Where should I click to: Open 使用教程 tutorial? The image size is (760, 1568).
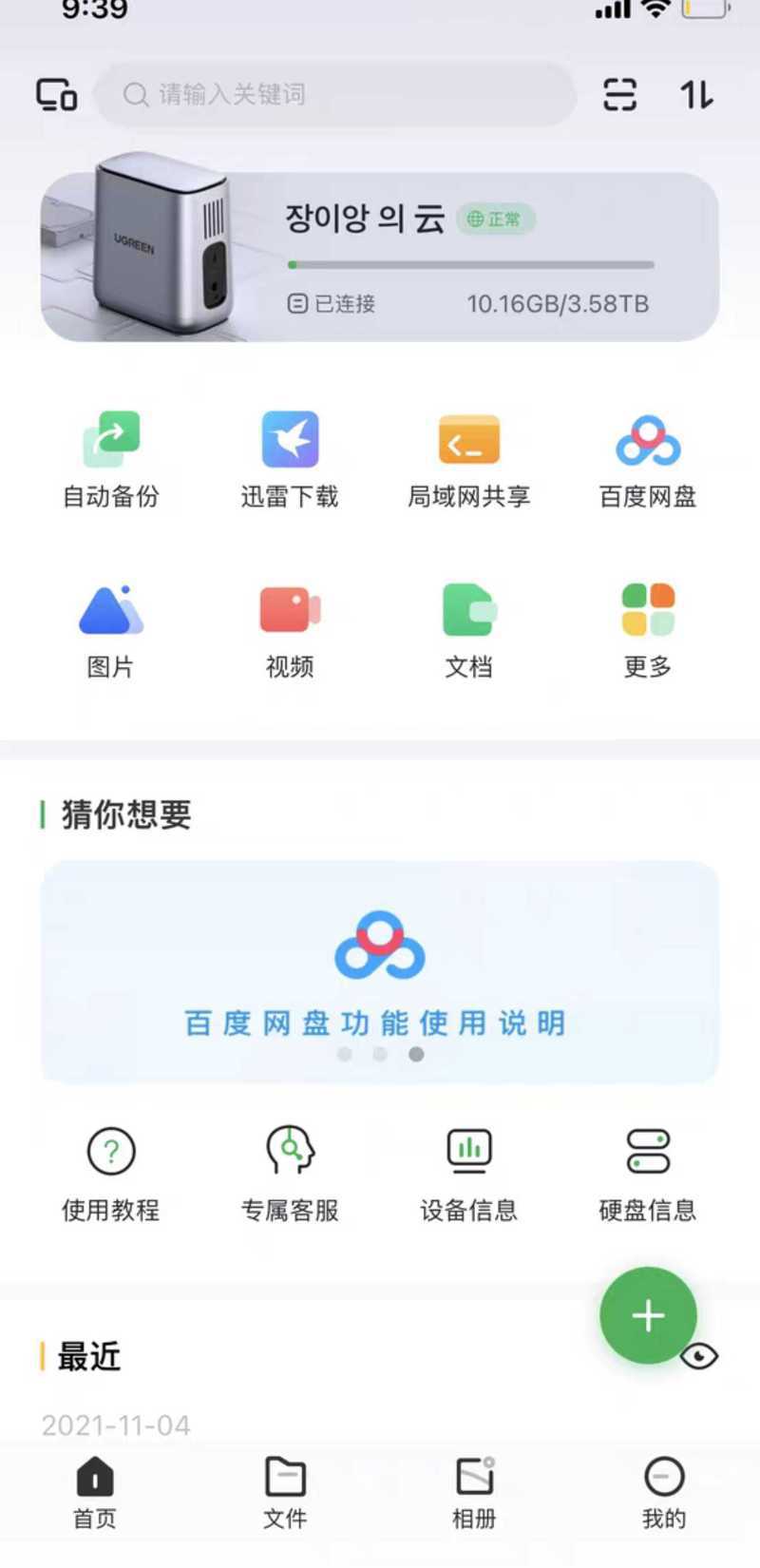click(x=111, y=1175)
